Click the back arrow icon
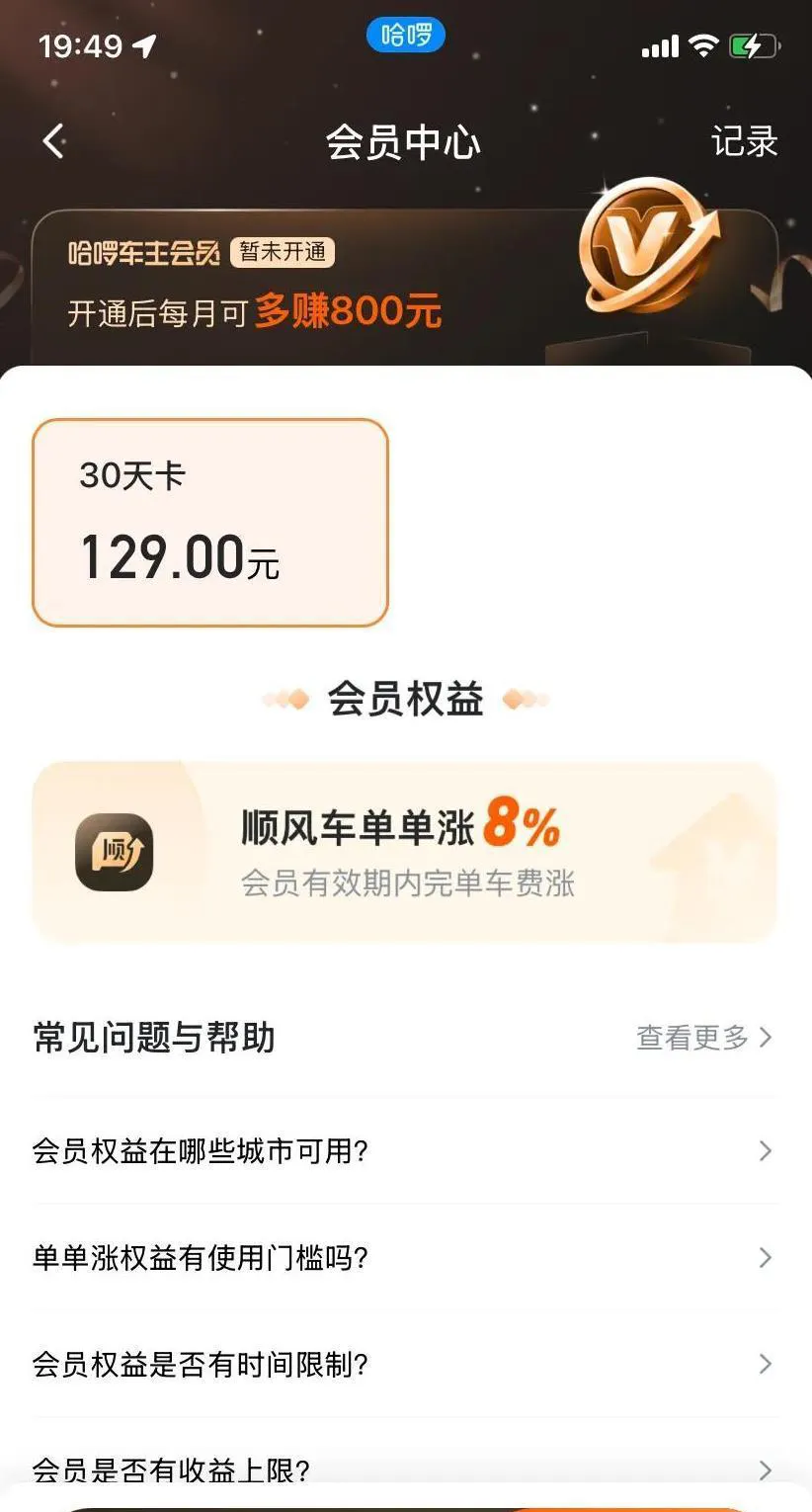812x1512 pixels. (x=52, y=140)
